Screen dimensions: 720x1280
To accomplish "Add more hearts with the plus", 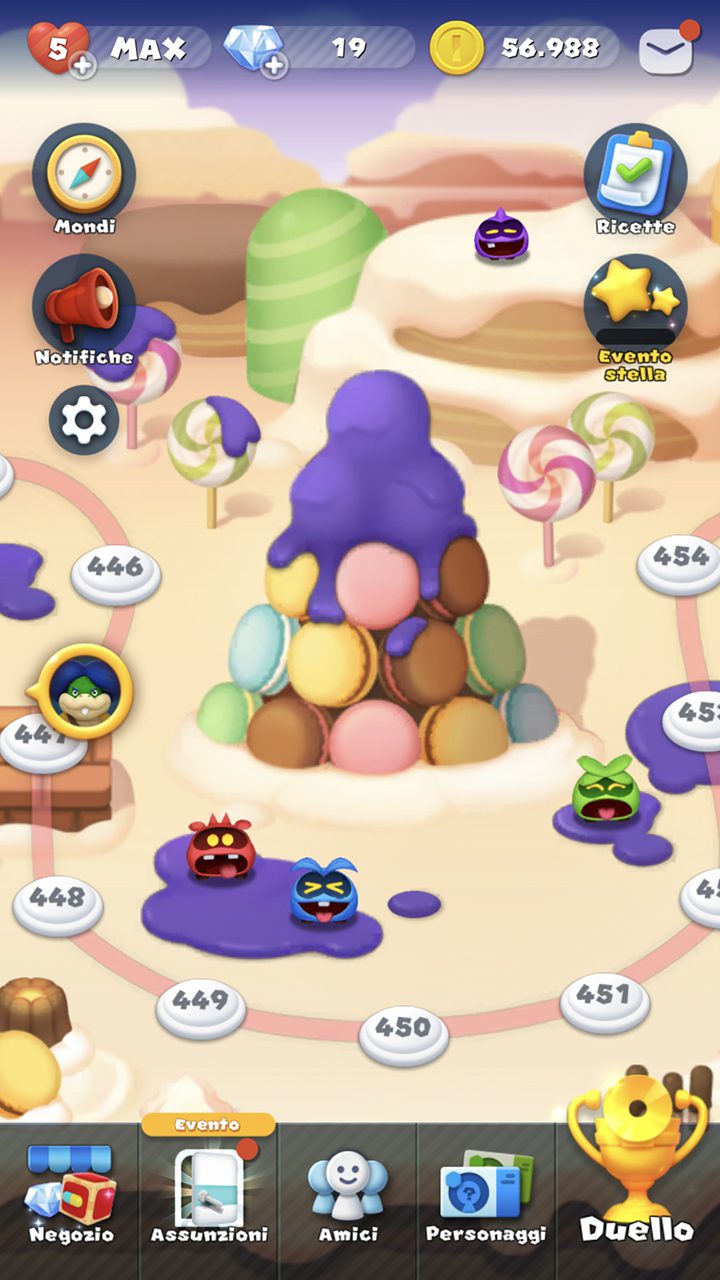I will coord(83,66).
